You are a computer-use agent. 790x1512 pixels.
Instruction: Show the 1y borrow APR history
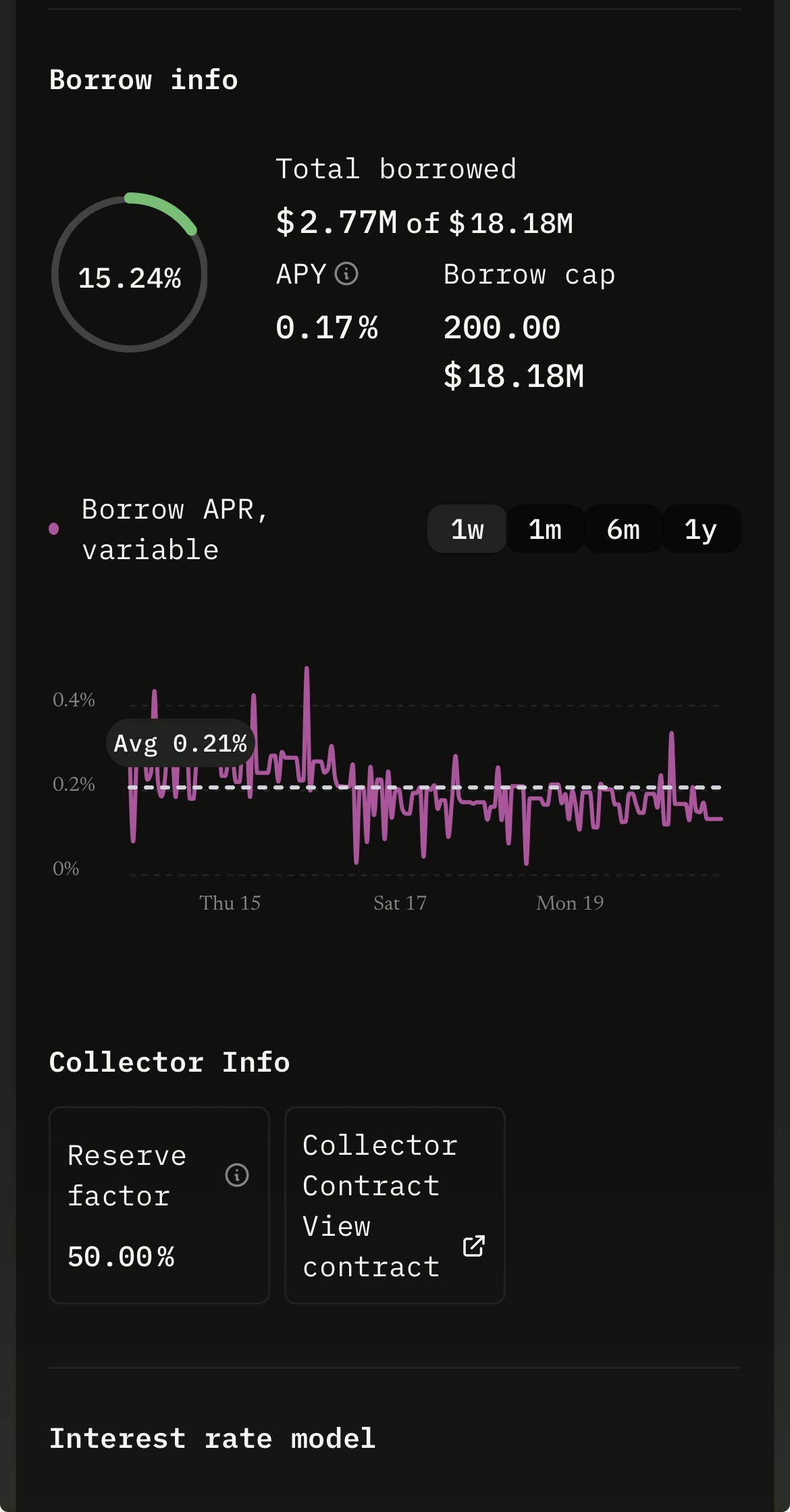[x=701, y=529]
